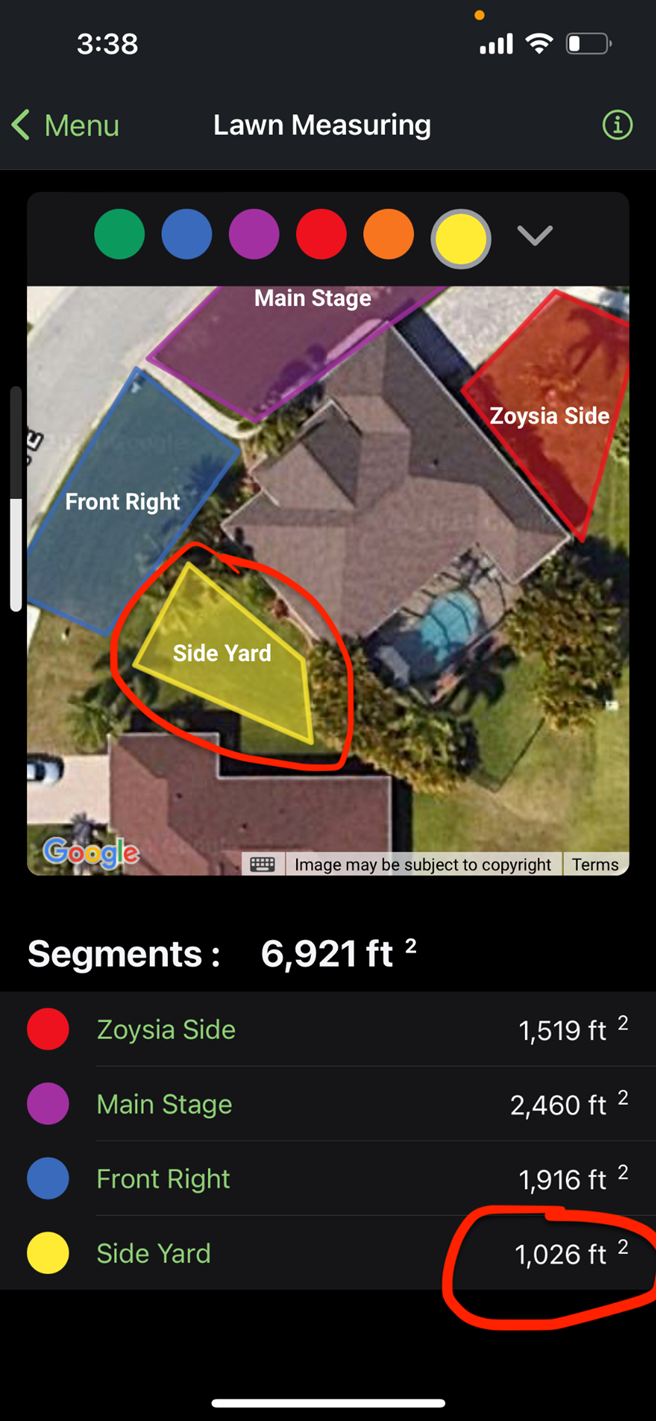Image resolution: width=656 pixels, height=1421 pixels.
Task: Choose the red color swatch
Action: 321,235
